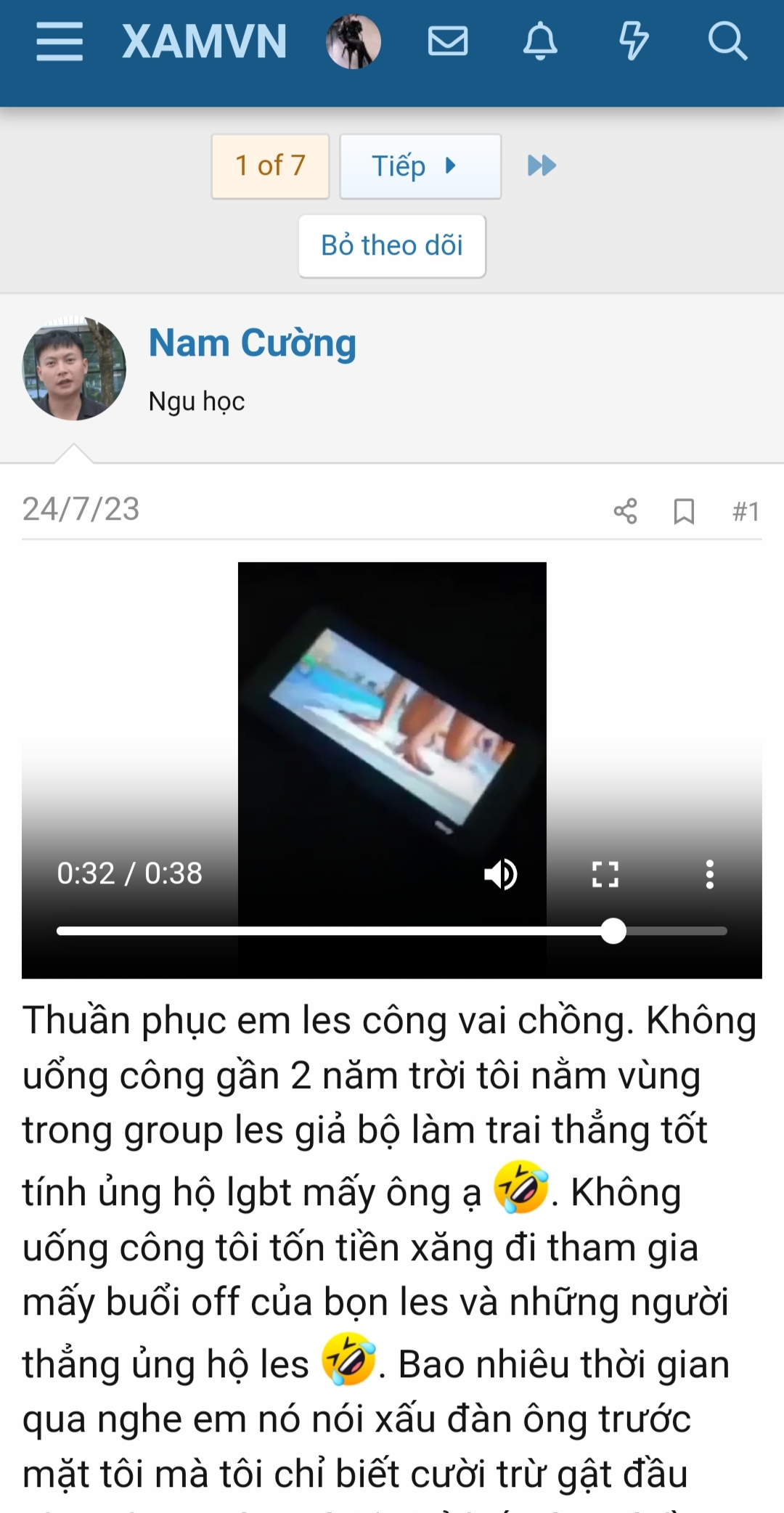This screenshot has width=784, height=1513.
Task: Open the notifications bell
Action: [x=540, y=41]
